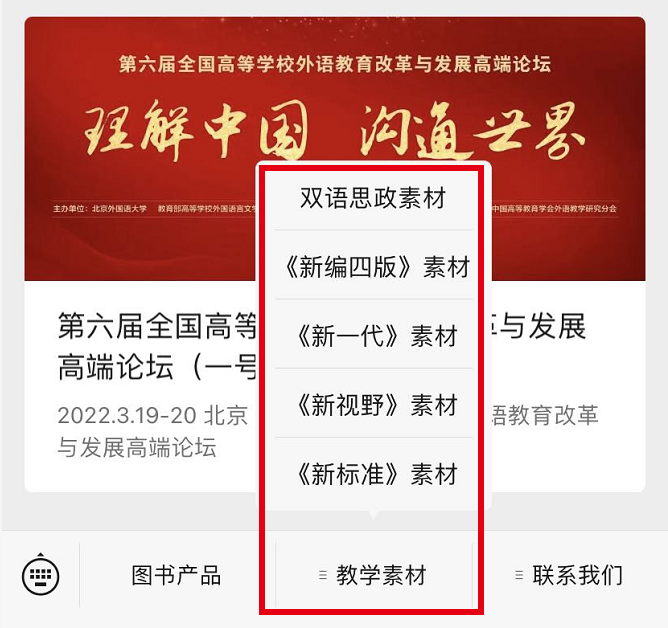Switch to keyboard input mode
This screenshot has height=628, width=668.
pos(41,576)
